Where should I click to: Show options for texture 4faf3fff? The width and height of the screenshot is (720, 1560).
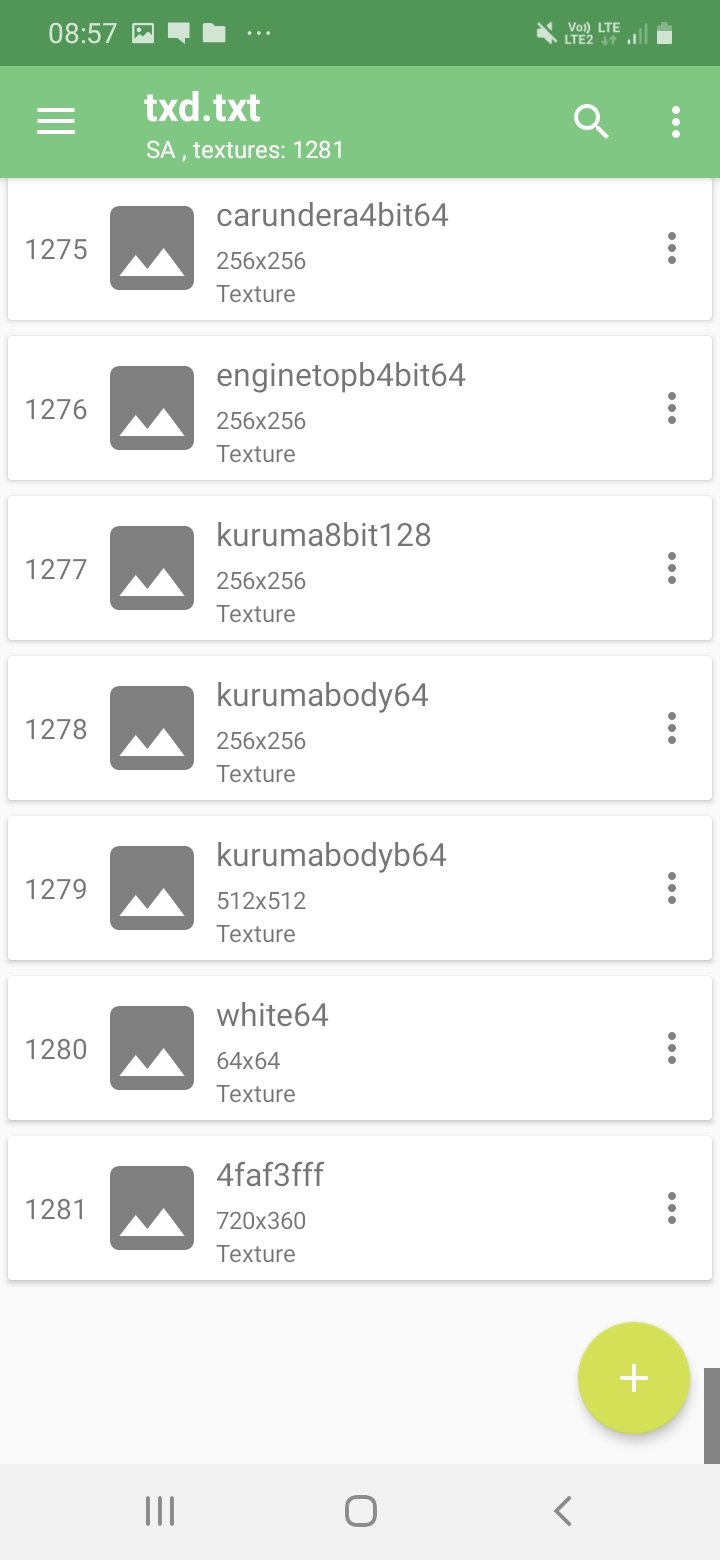coord(672,1208)
